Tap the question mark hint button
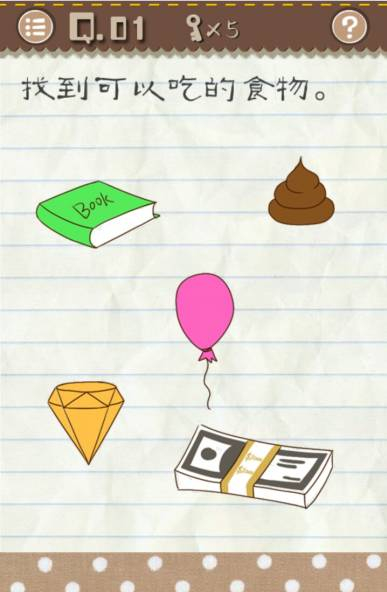The height and width of the screenshot is (592, 387). 349,26
